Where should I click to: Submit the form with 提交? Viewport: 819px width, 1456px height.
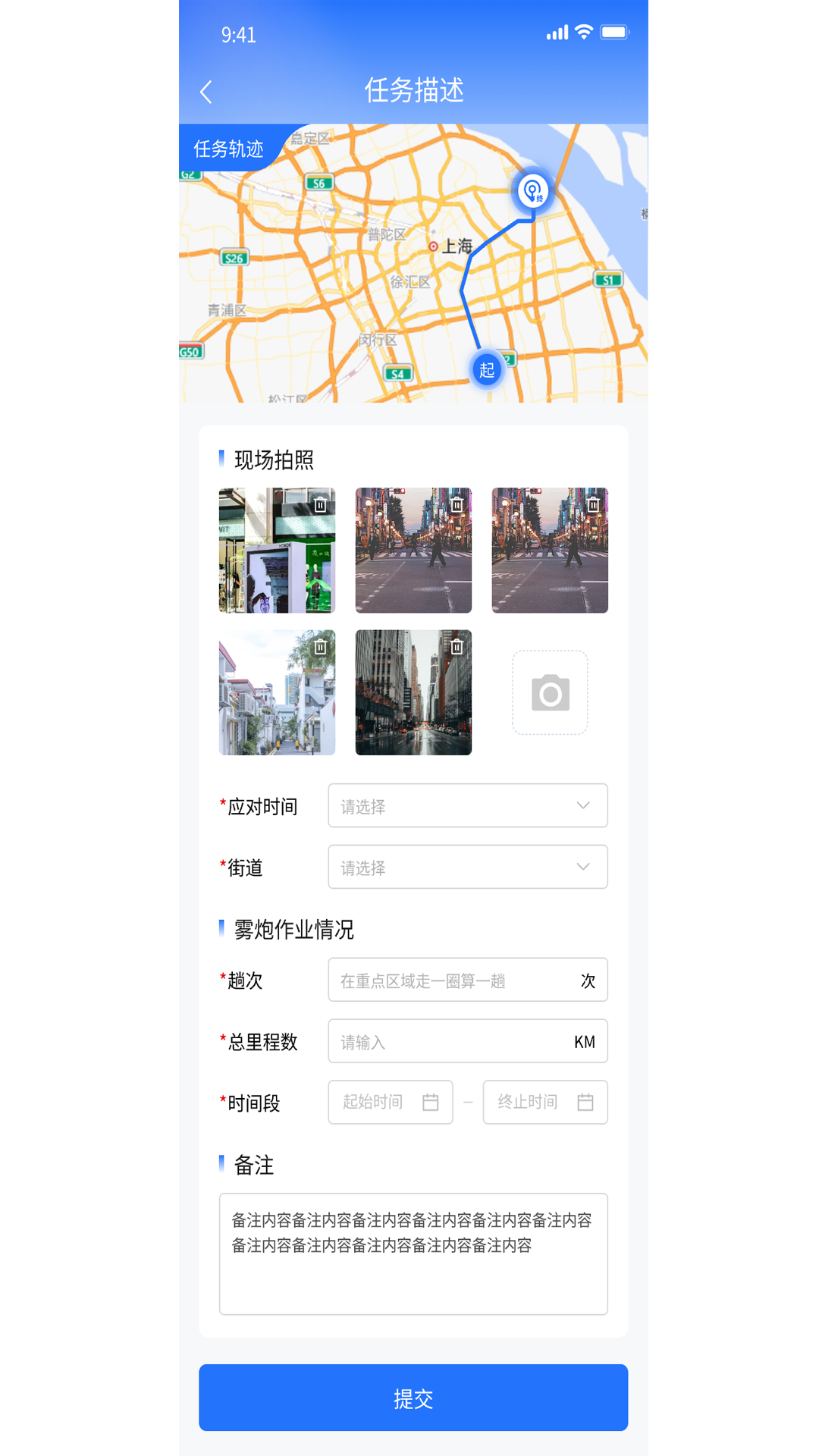point(413,1398)
